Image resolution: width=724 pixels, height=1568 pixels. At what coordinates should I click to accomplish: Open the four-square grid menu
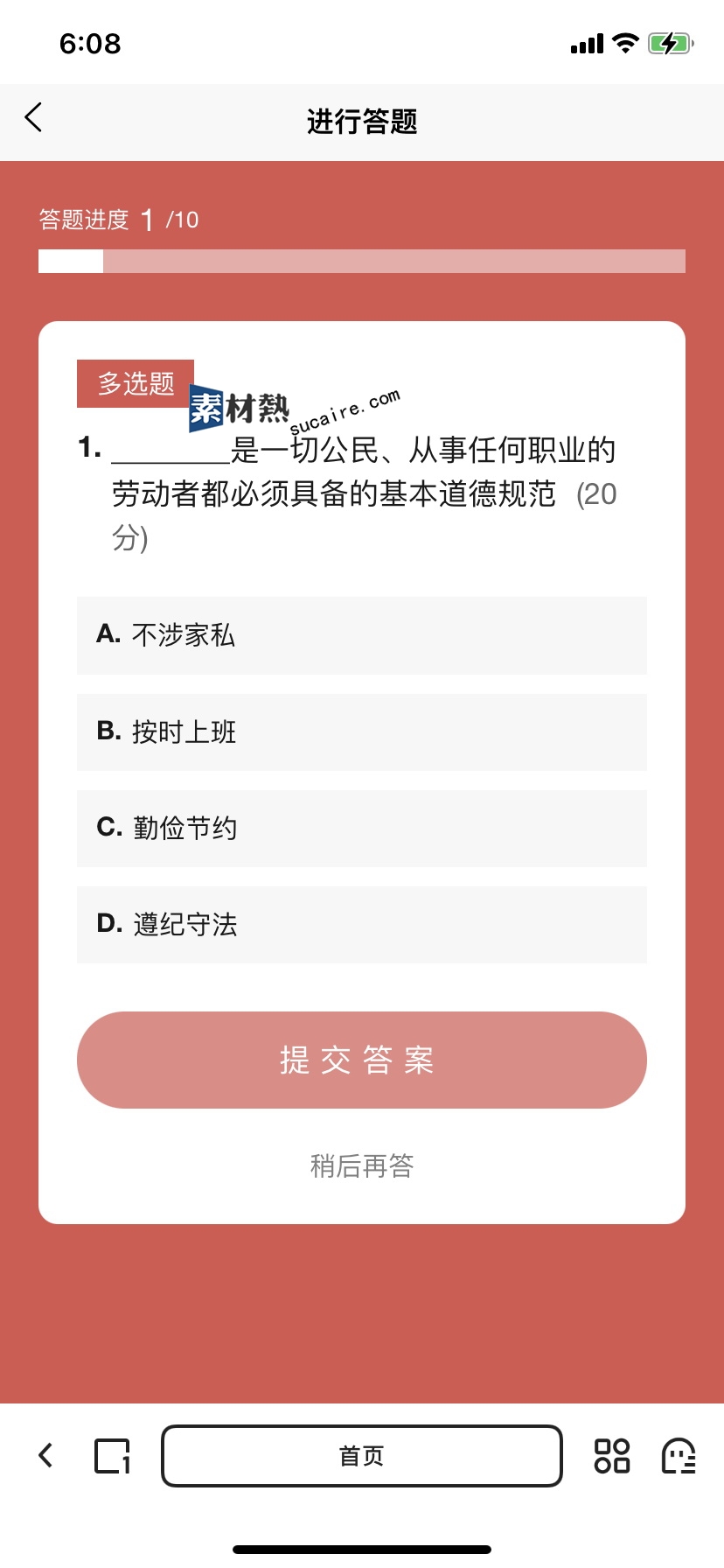point(612,1456)
